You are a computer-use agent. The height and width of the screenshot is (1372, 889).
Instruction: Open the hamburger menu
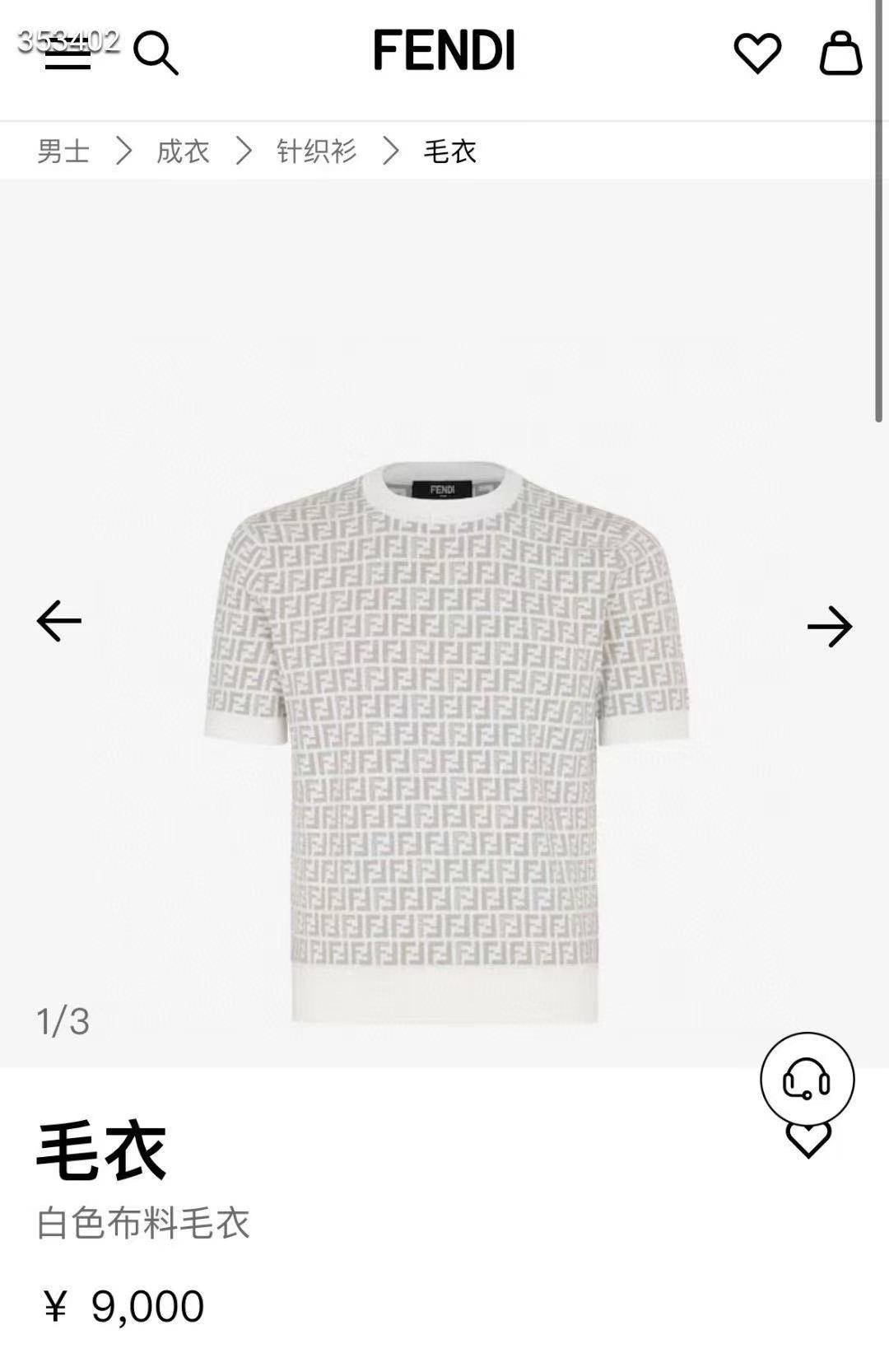click(x=67, y=55)
